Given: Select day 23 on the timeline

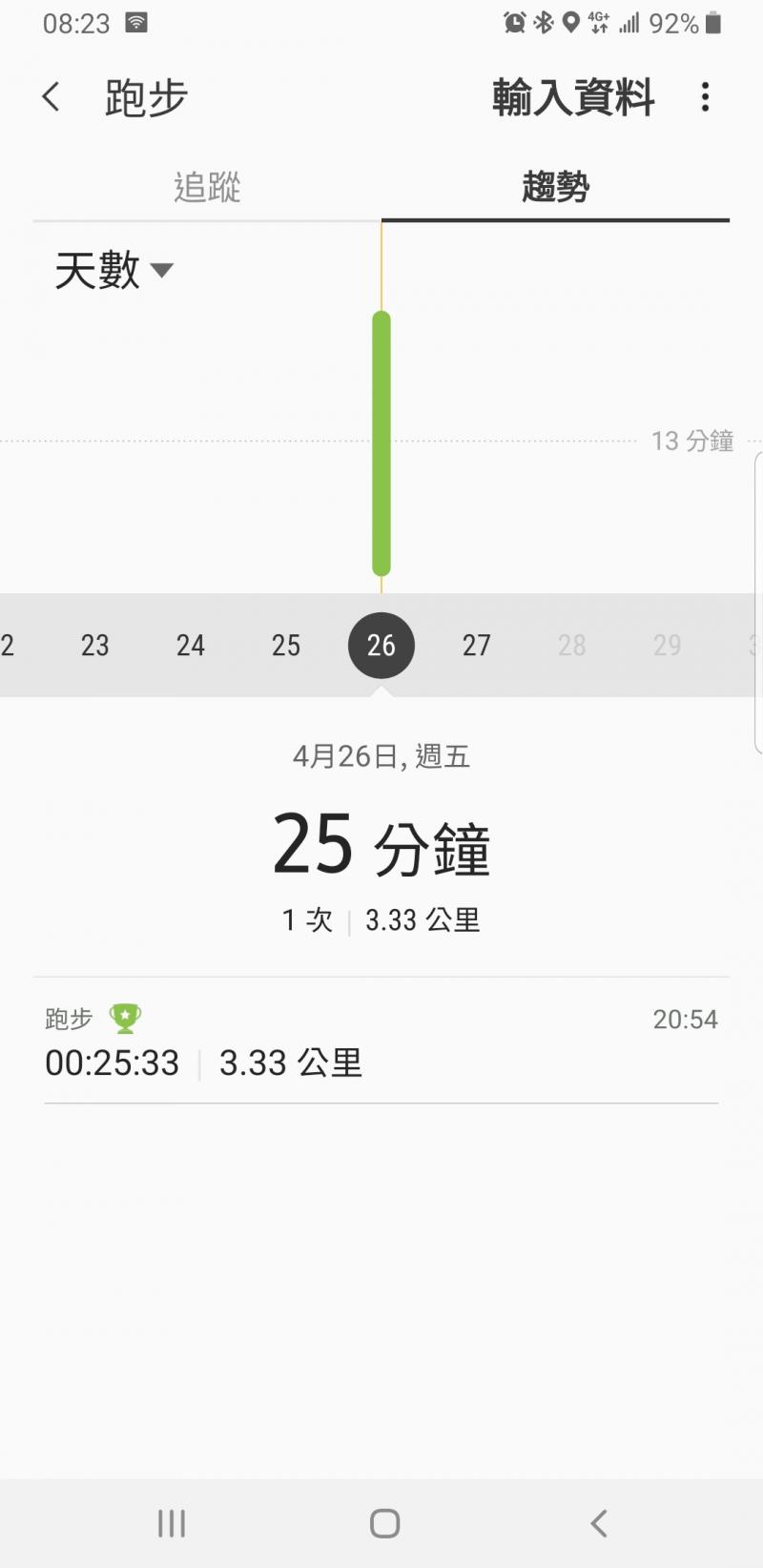Looking at the screenshot, I should point(95,646).
